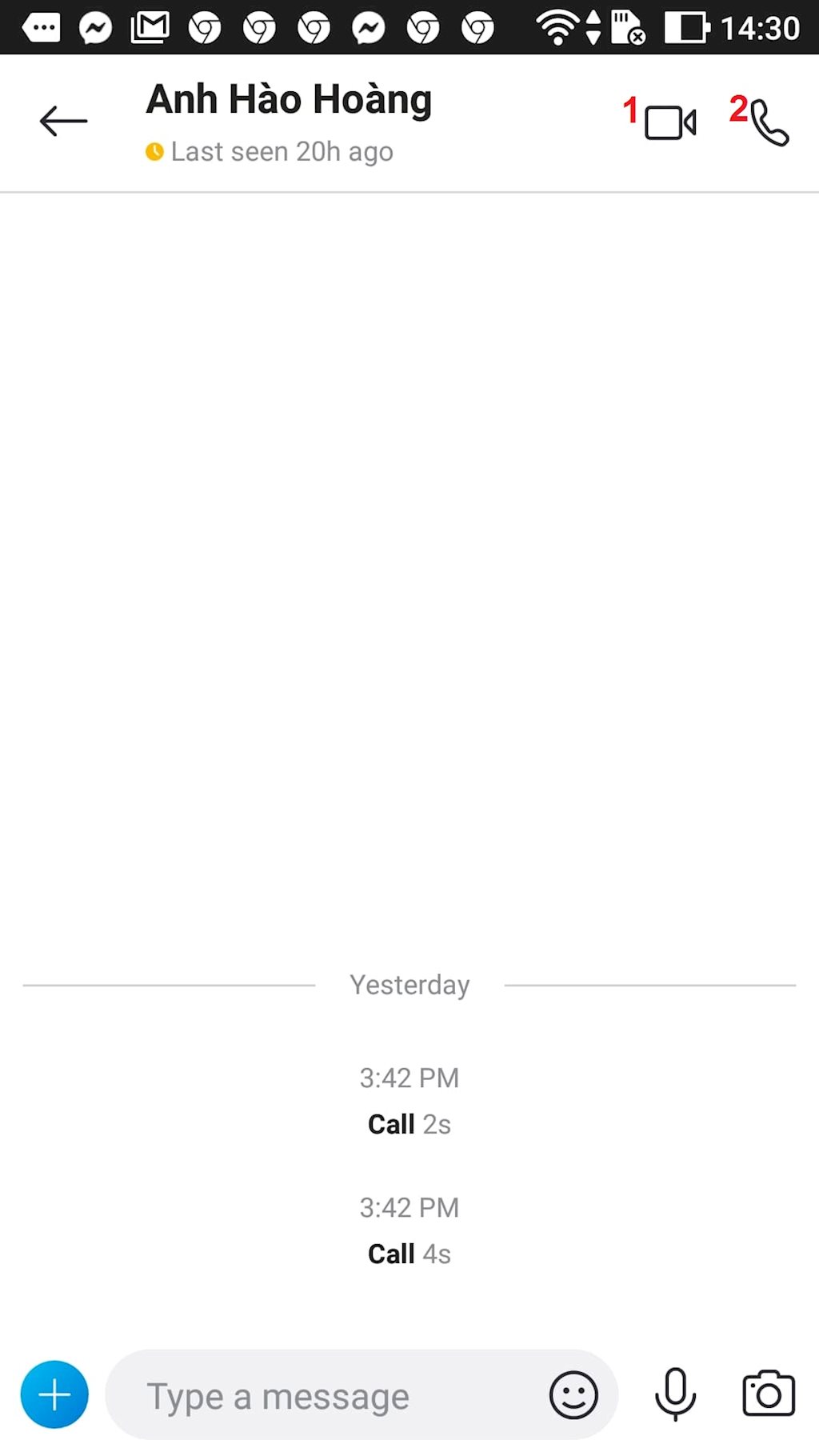Open the SD card notification icon

tap(625, 26)
